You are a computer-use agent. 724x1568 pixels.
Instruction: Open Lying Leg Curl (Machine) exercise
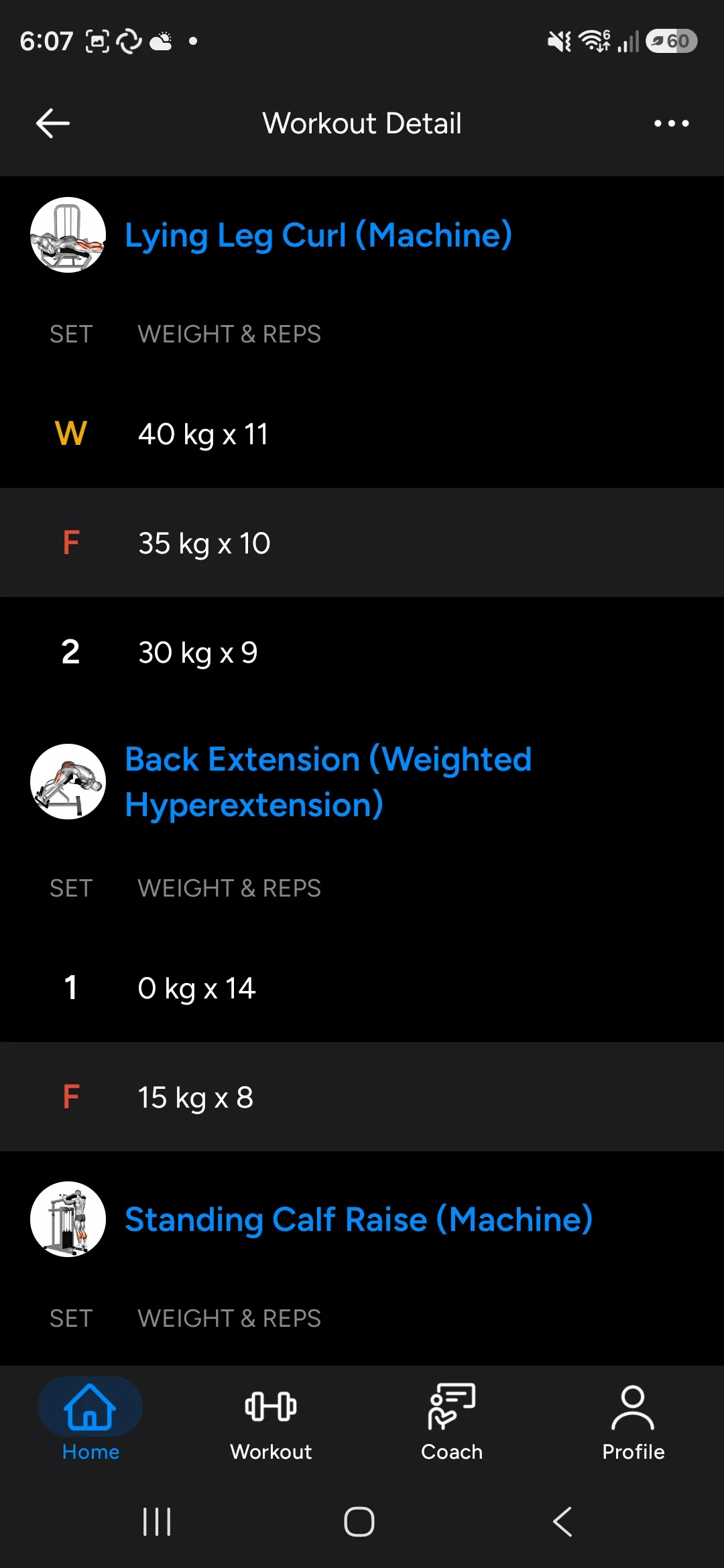[x=318, y=235]
